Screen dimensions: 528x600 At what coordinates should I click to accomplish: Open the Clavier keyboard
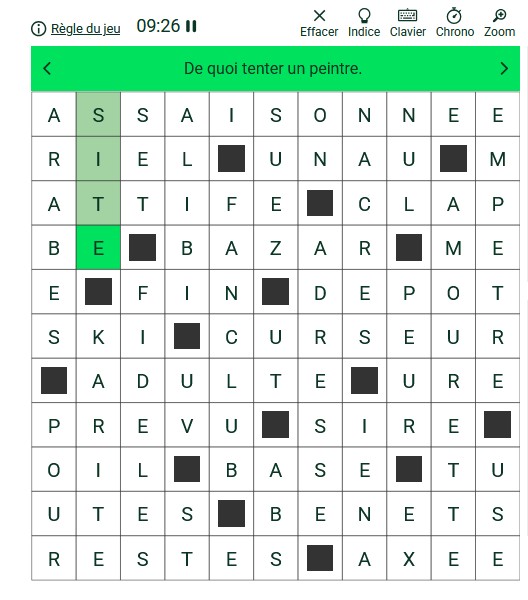[407, 23]
